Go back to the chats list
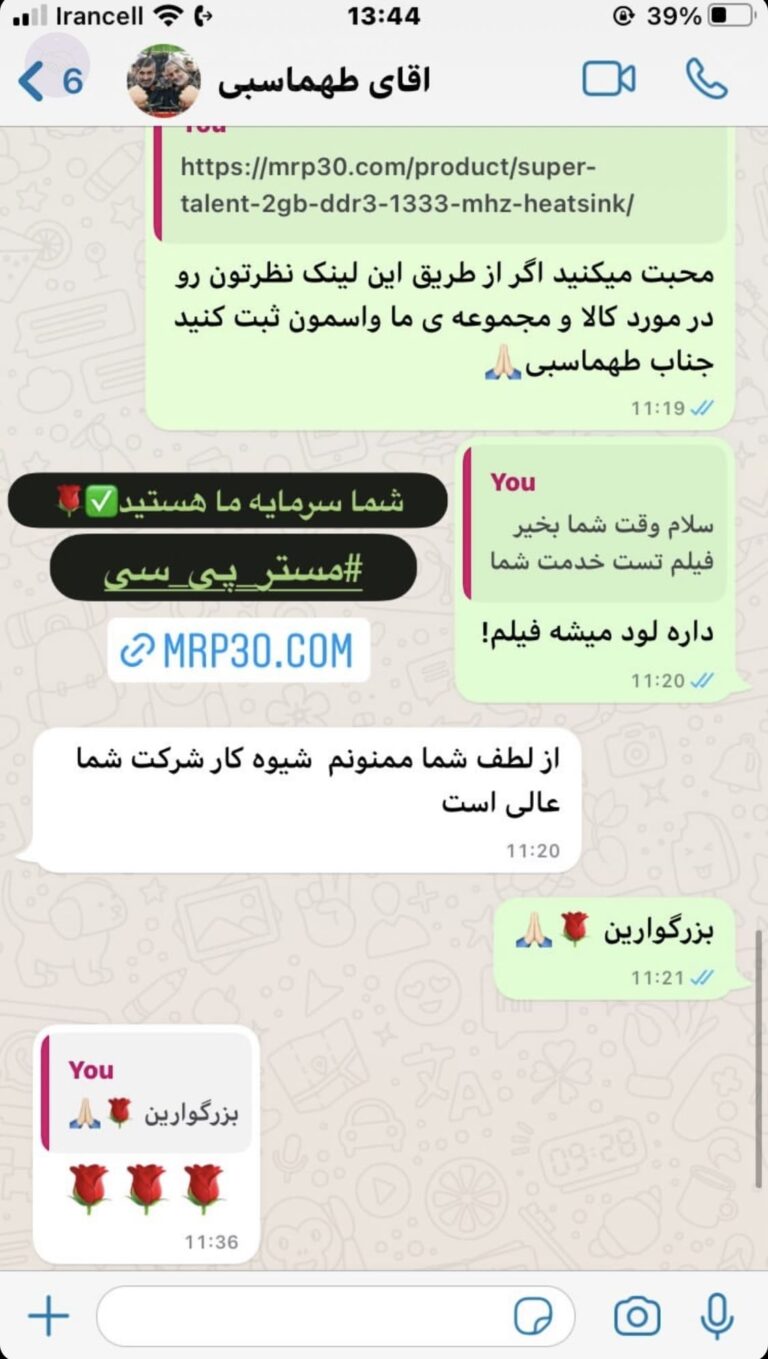768x1359 pixels. [50, 80]
